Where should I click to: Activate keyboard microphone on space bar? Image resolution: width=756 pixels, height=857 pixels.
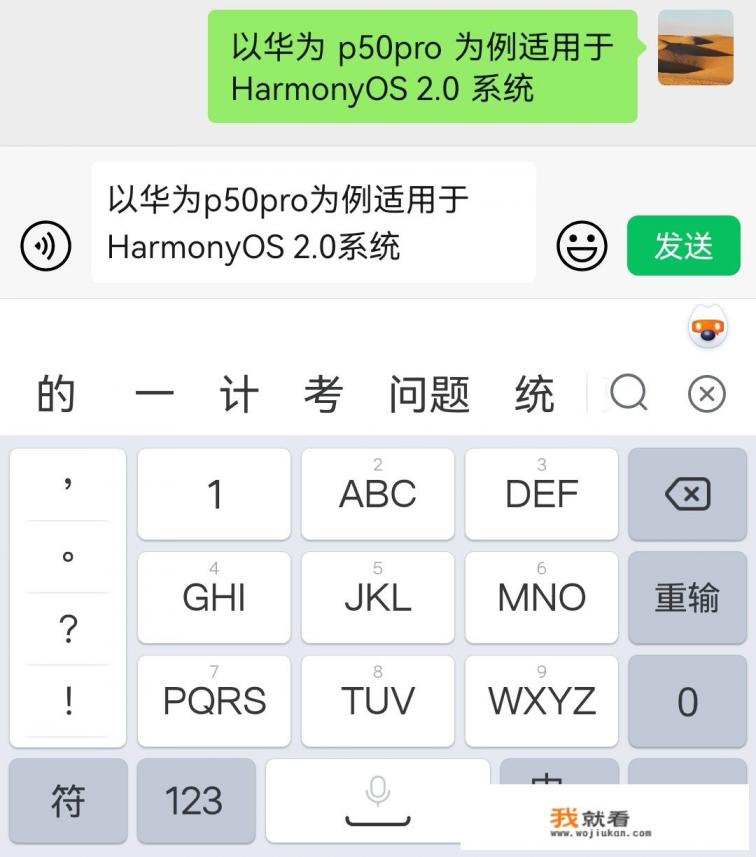pos(377,799)
